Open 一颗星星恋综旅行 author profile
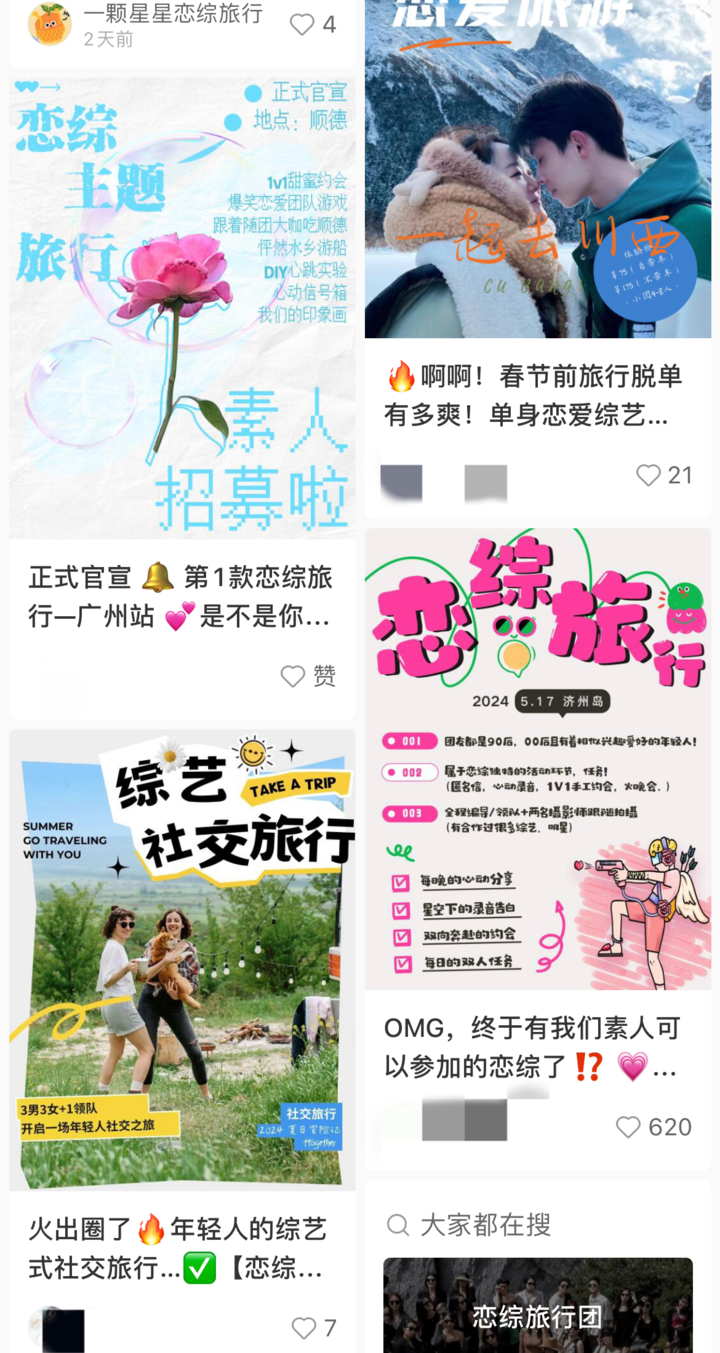This screenshot has height=1353, width=720. click(49, 23)
